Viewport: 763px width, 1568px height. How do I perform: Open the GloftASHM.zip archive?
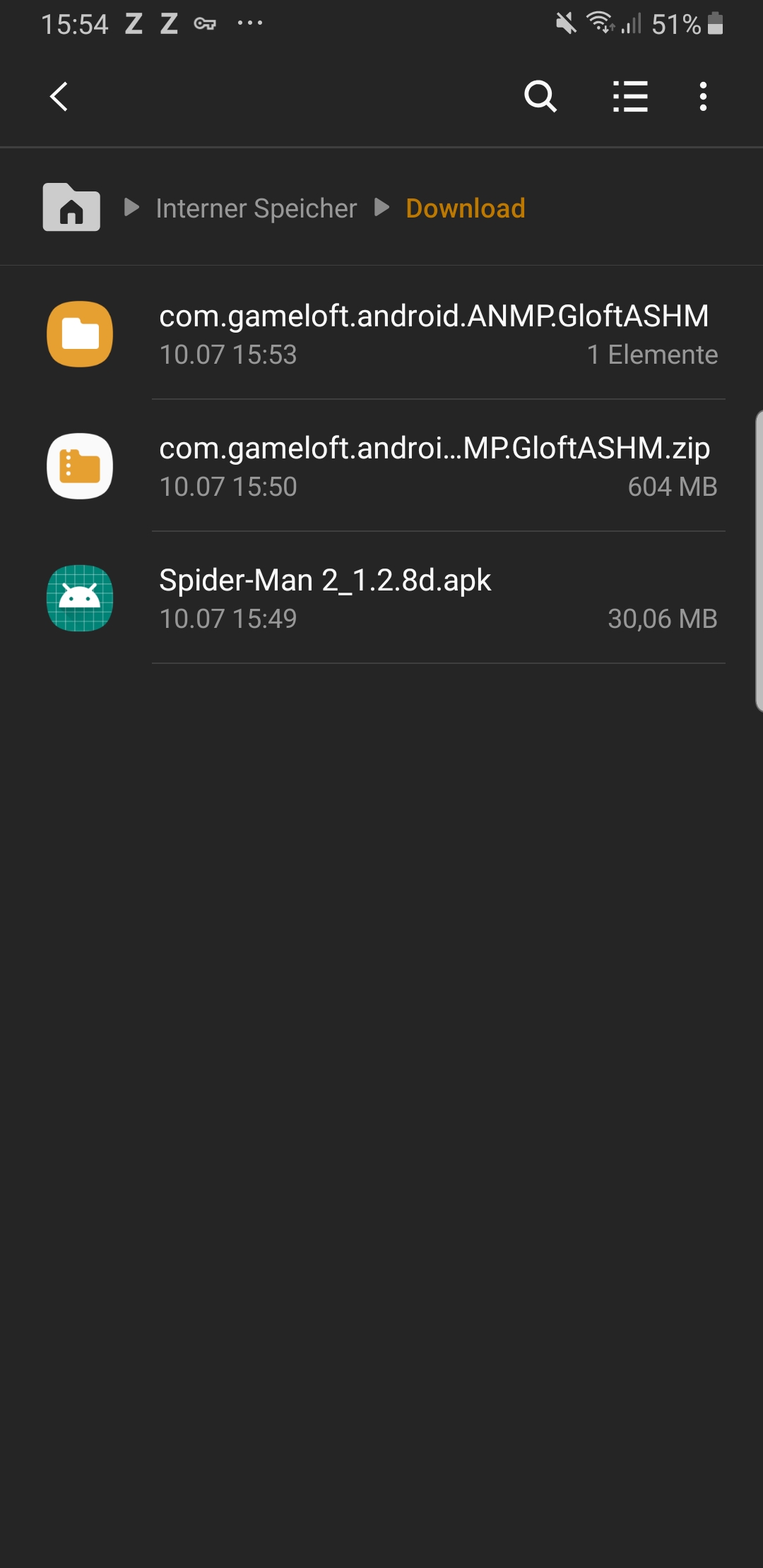(x=433, y=465)
